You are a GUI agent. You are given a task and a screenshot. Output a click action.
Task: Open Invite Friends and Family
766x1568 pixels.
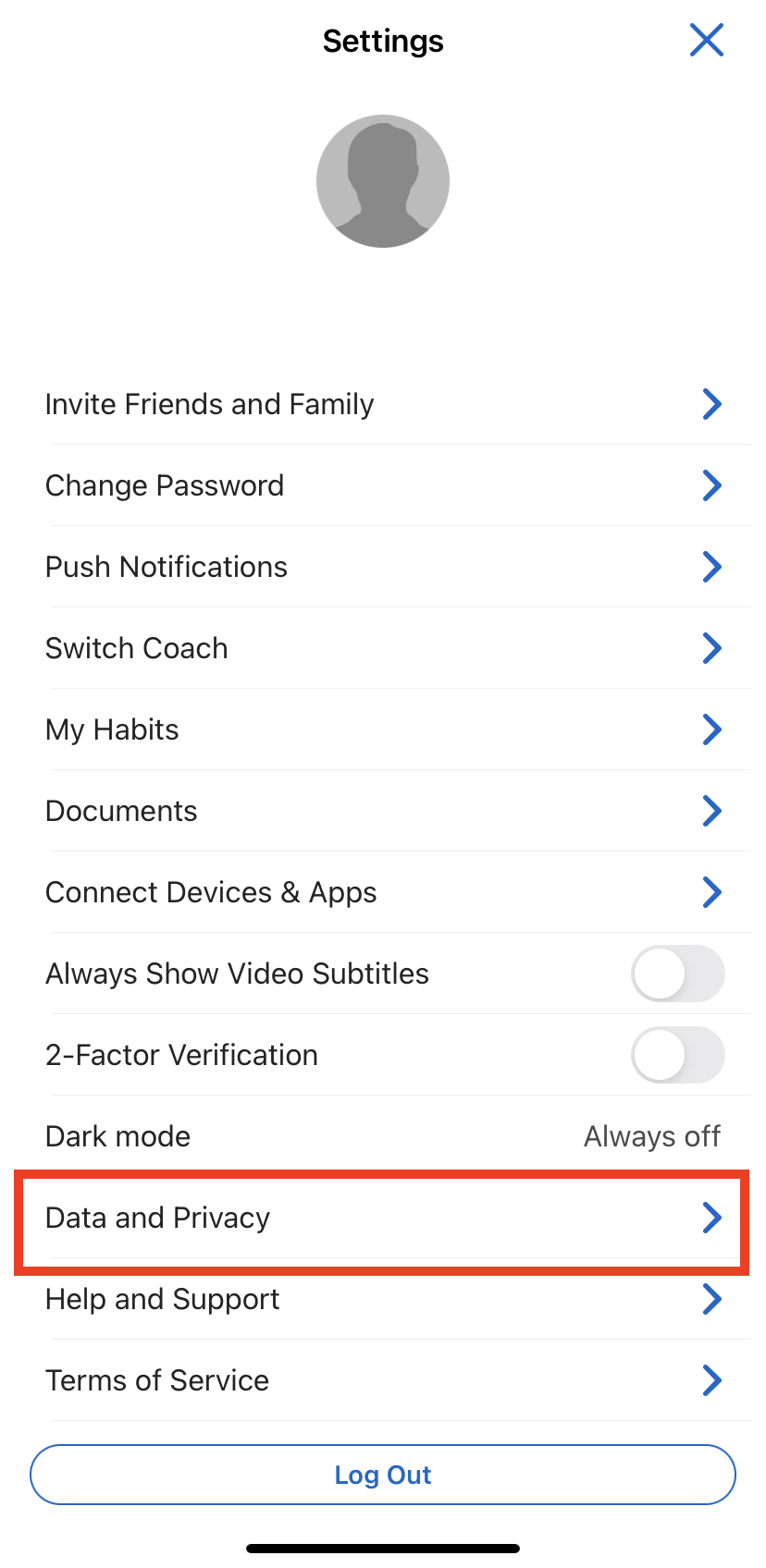tap(383, 404)
